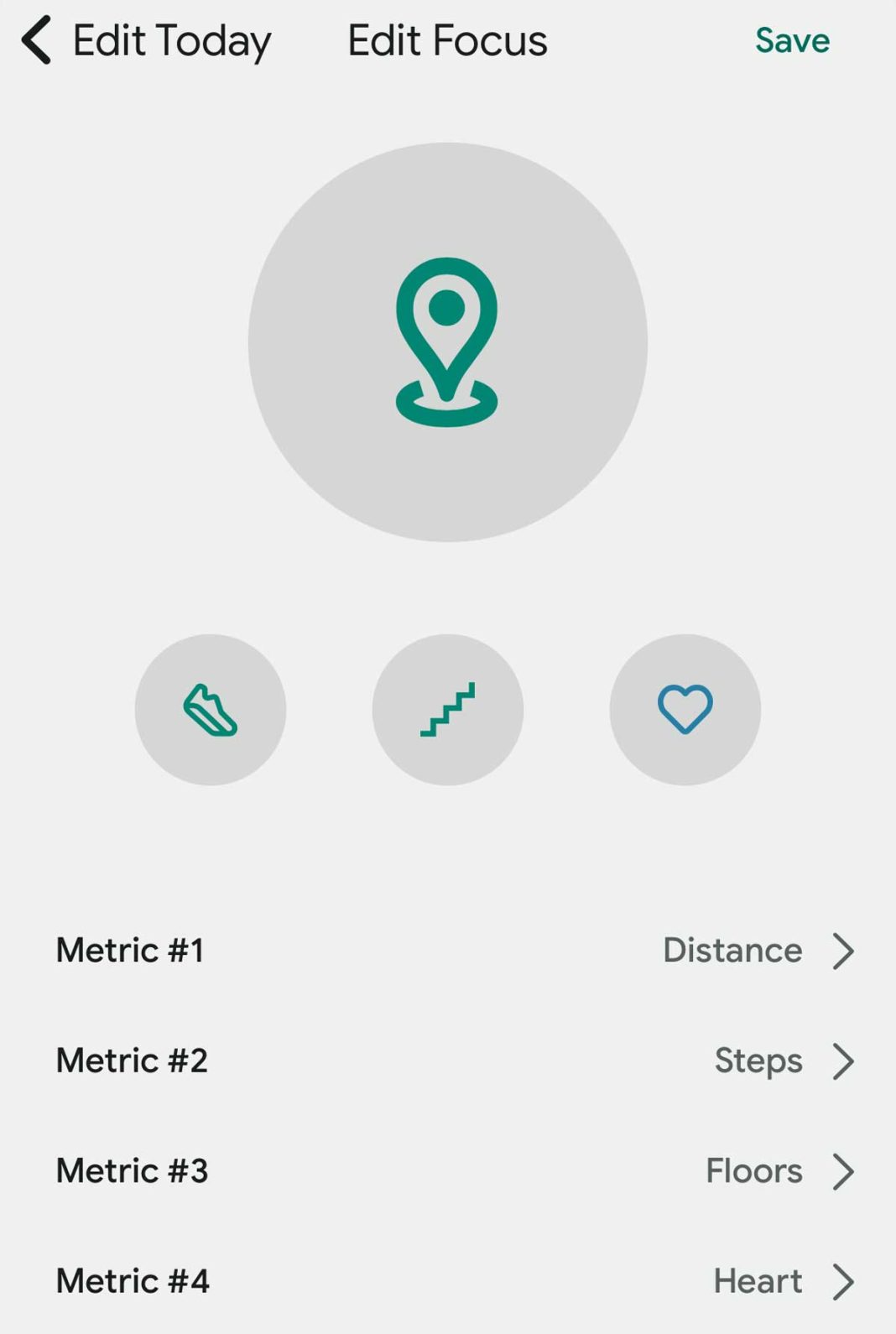The height and width of the screenshot is (1334, 896).
Task: Select the Distance focus location pin icon
Action: (449, 340)
